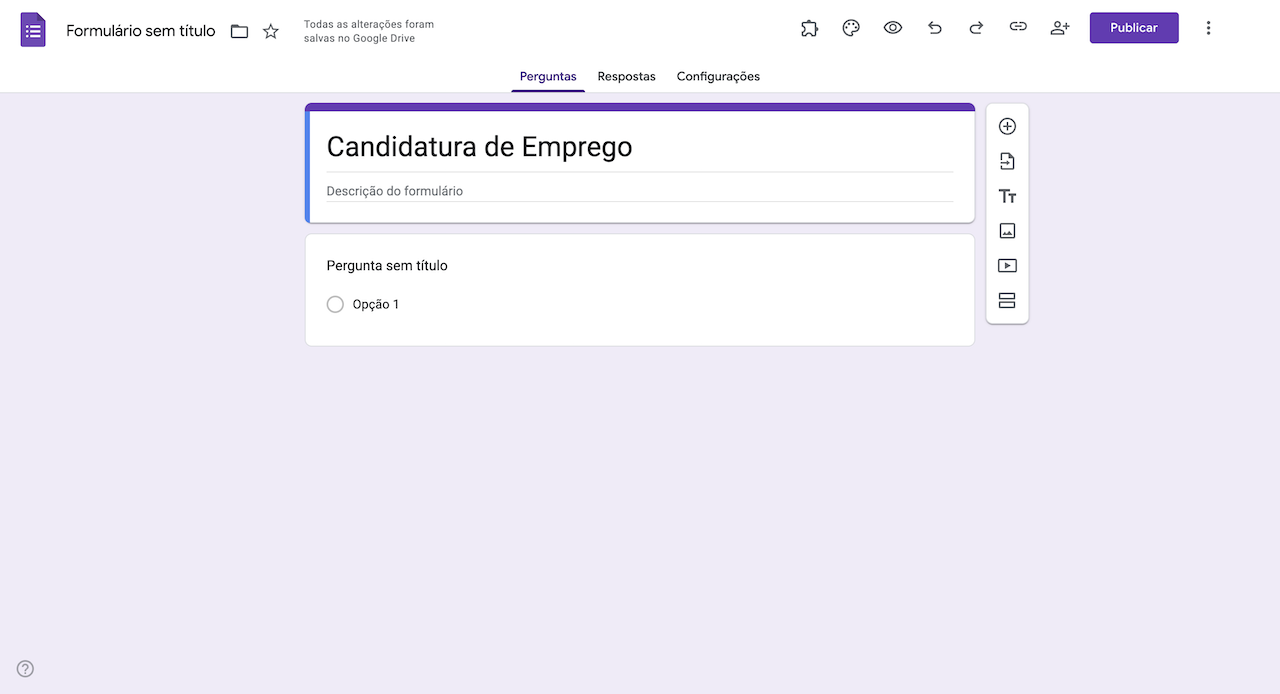This screenshot has height=694, width=1280.
Task: Open the add-ons puzzle icon
Action: click(810, 28)
